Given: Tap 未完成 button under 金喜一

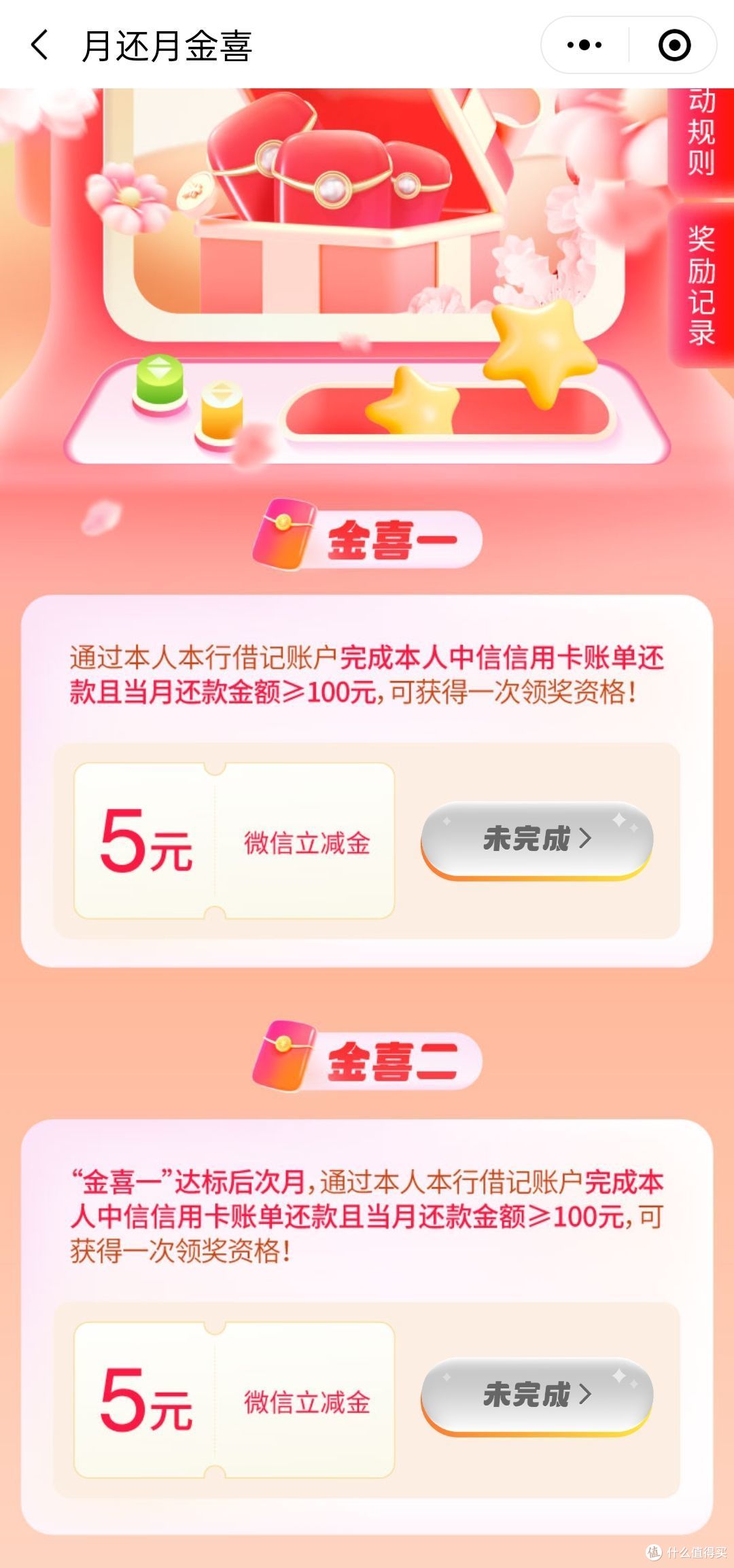Looking at the screenshot, I should (537, 841).
